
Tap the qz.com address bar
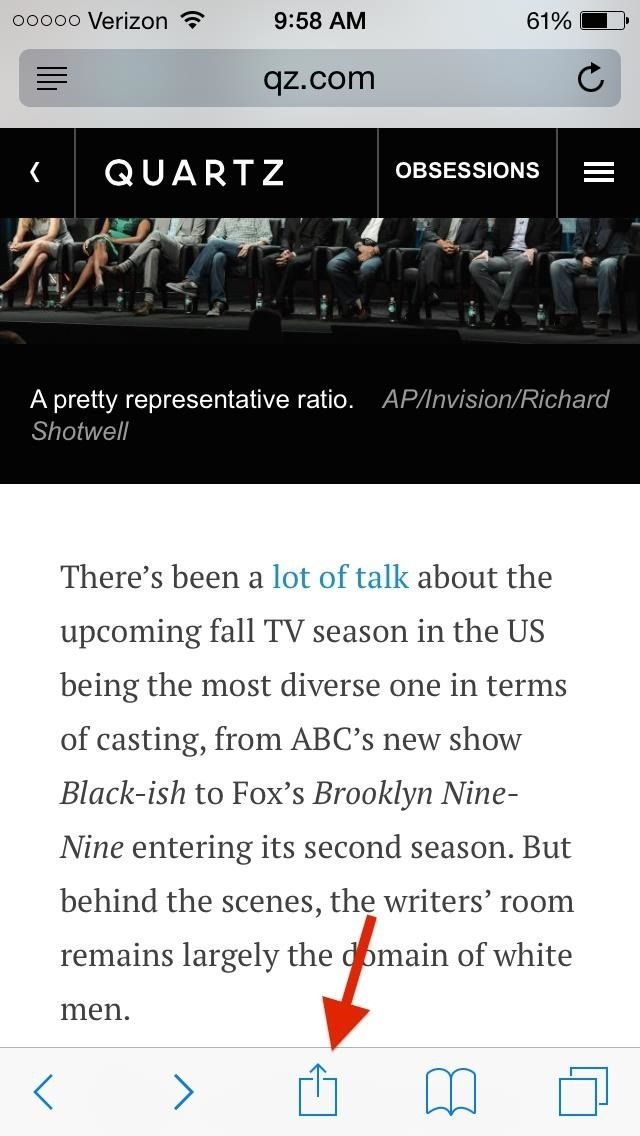point(319,79)
